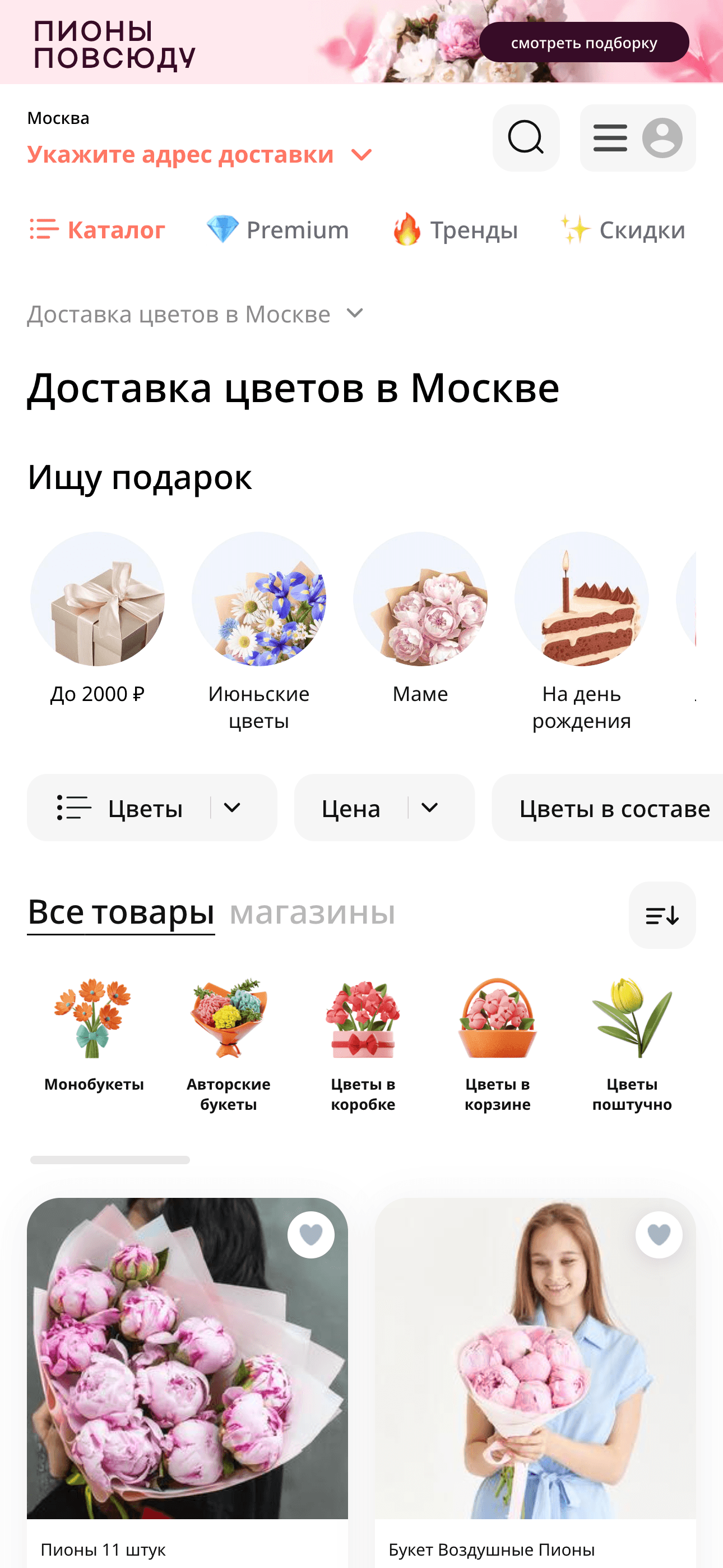This screenshot has width=723, height=1568.
Task: Open the Каталог section
Action: [98, 230]
